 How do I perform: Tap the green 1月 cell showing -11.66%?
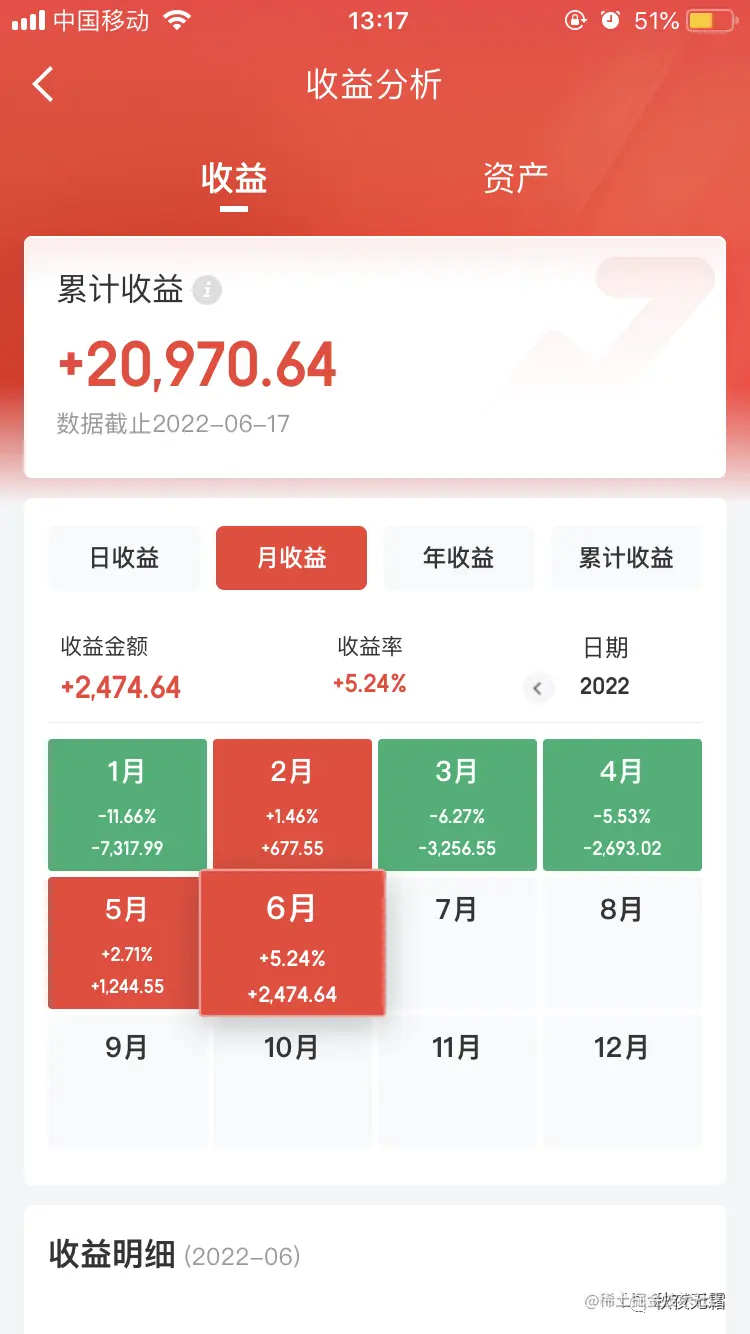[x=127, y=804]
